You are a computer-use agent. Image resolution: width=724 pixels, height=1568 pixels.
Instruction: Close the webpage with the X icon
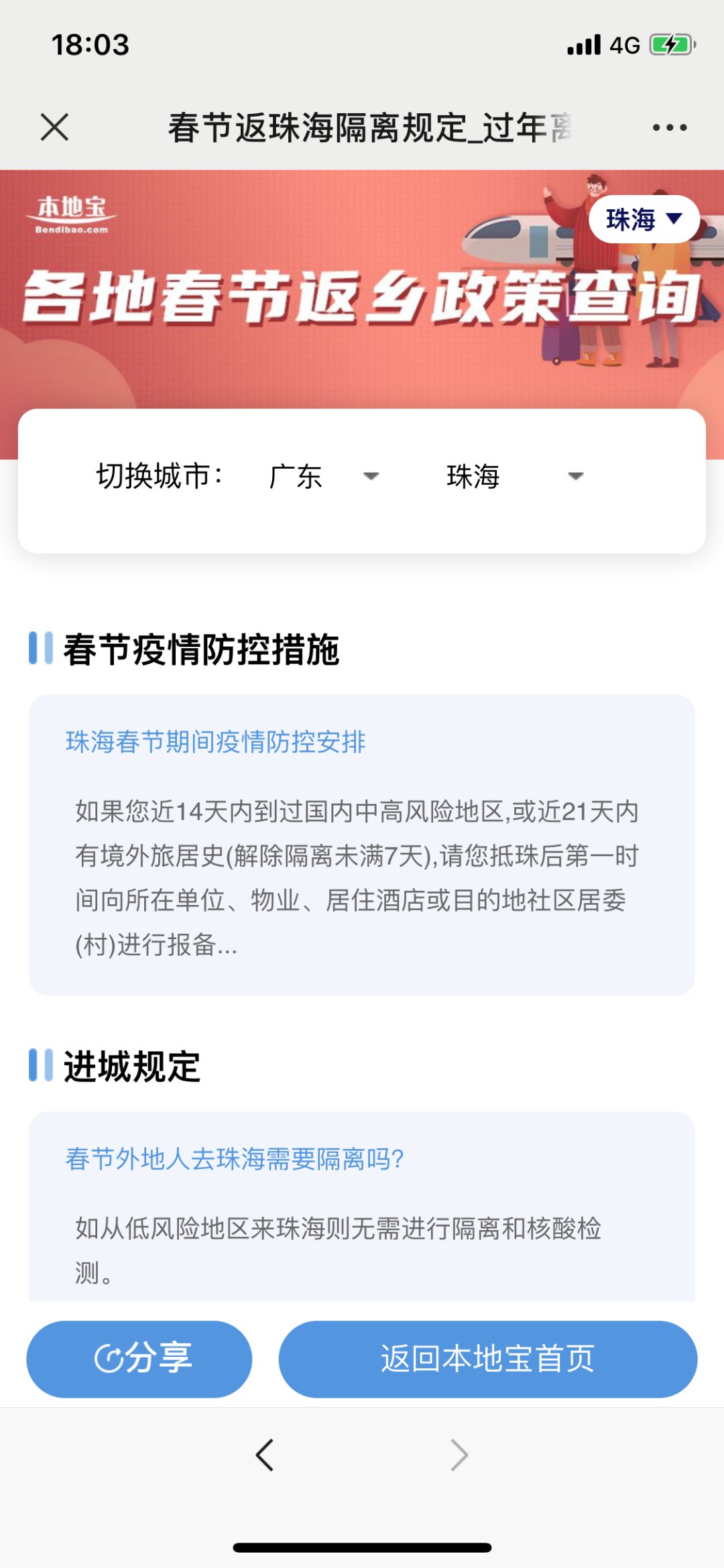(54, 127)
